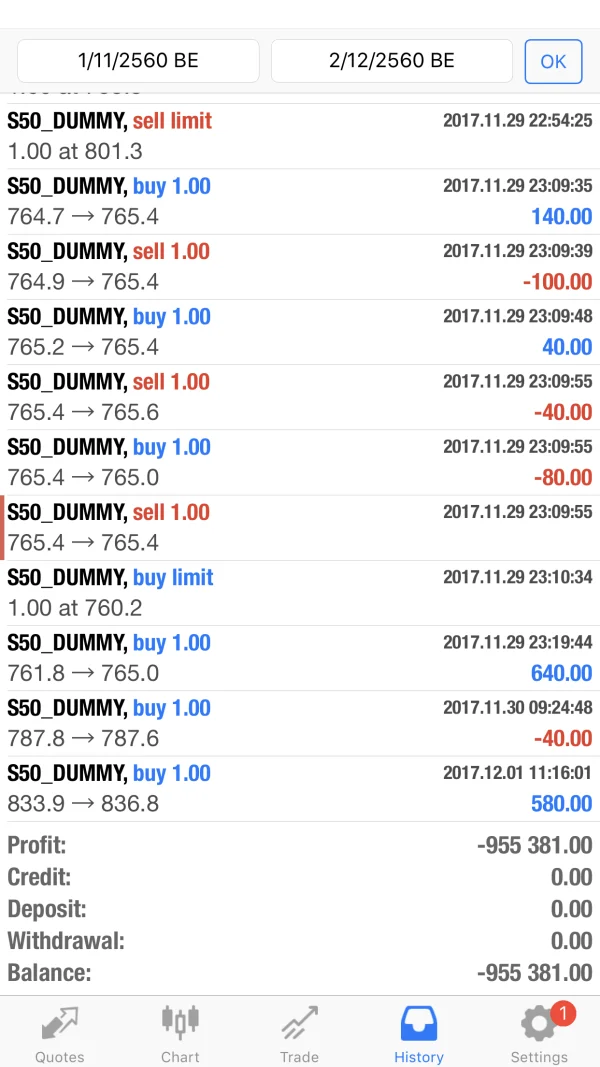Open the start date field 1/11/2560 BE
The height and width of the screenshot is (1067, 600).
point(138,61)
